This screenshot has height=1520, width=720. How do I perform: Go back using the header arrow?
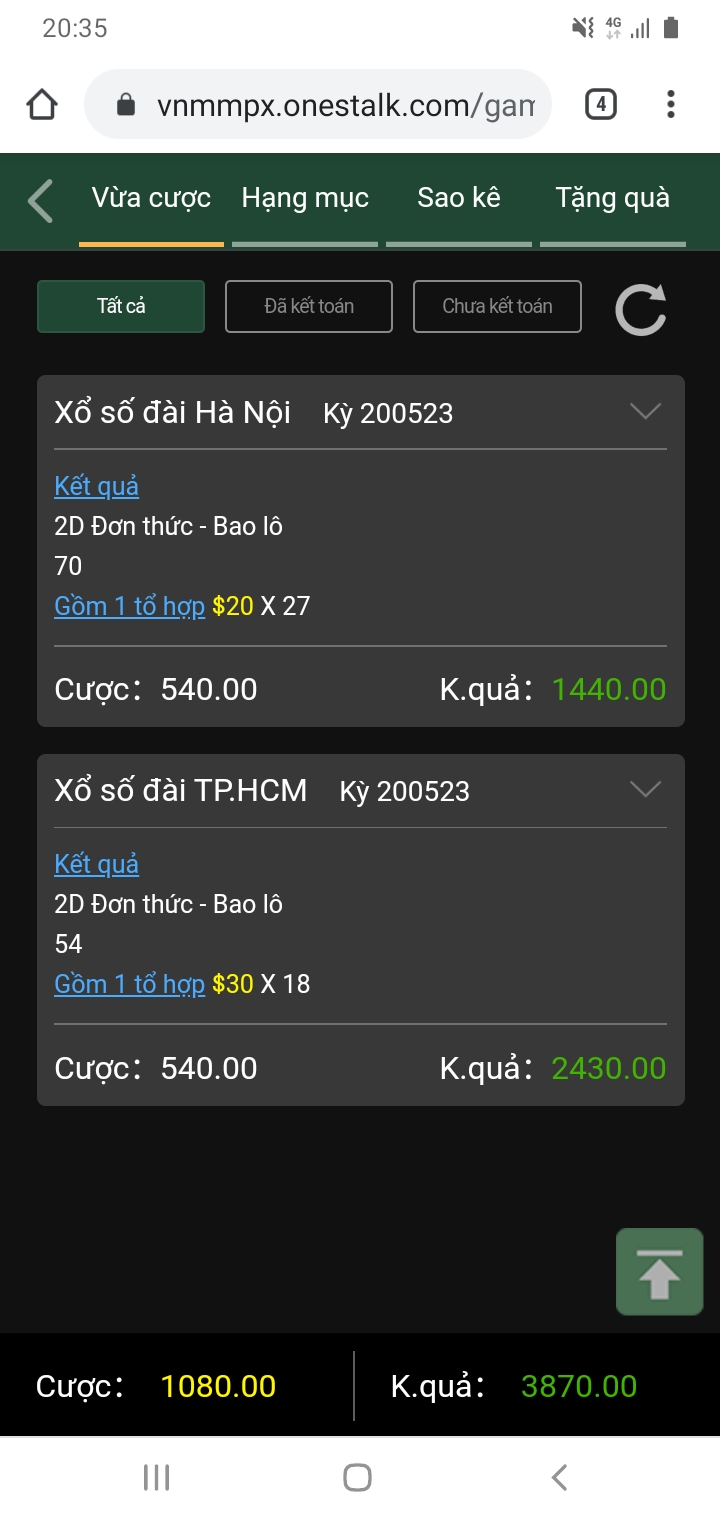41,200
